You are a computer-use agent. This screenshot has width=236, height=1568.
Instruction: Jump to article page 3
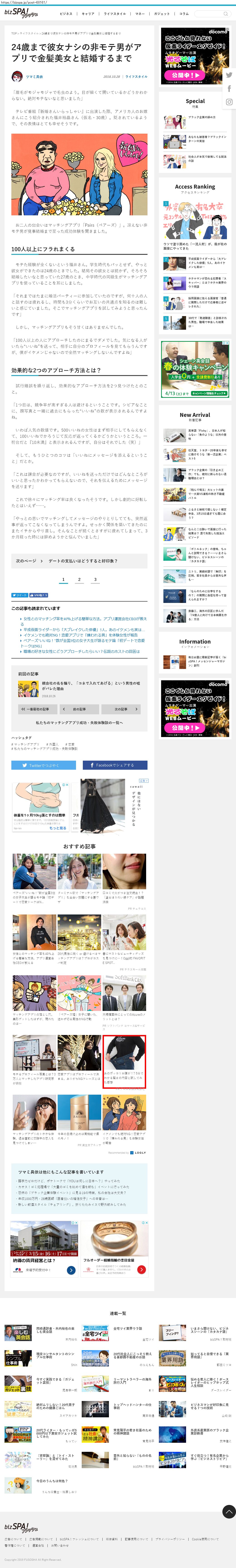pyautogui.click(x=95, y=580)
